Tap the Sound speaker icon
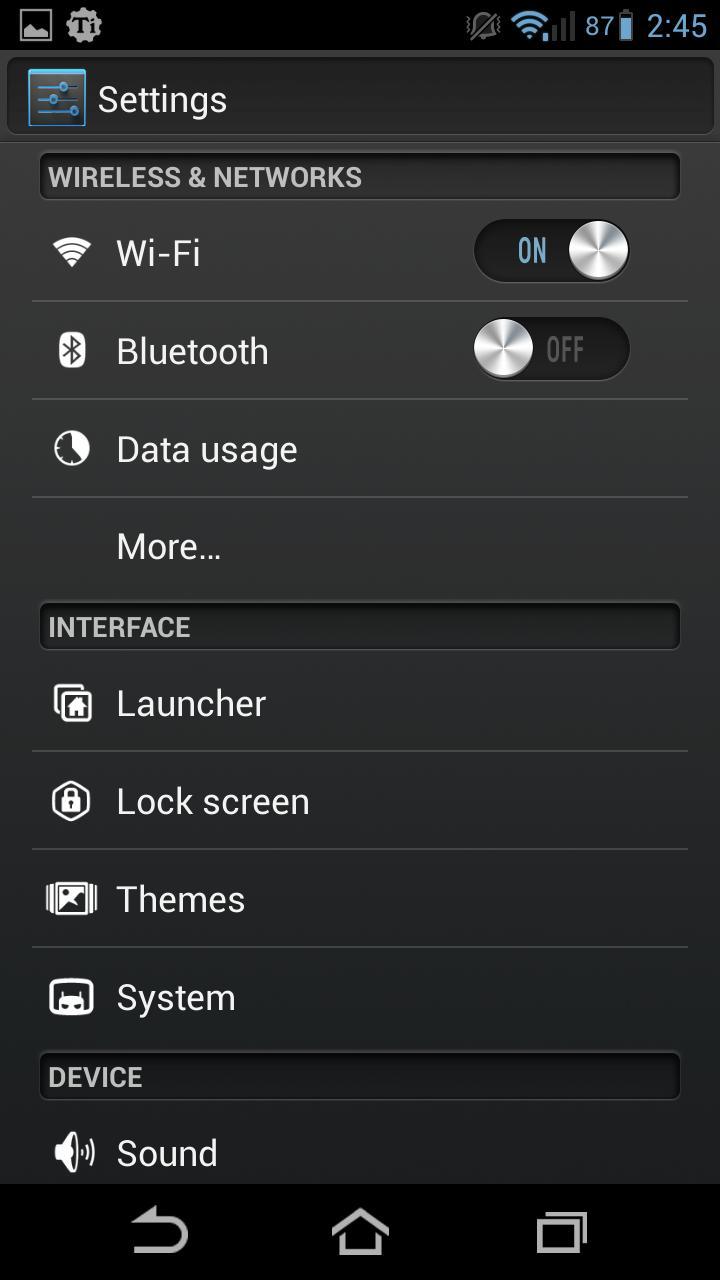This screenshot has height=1280, width=720. [71, 1152]
